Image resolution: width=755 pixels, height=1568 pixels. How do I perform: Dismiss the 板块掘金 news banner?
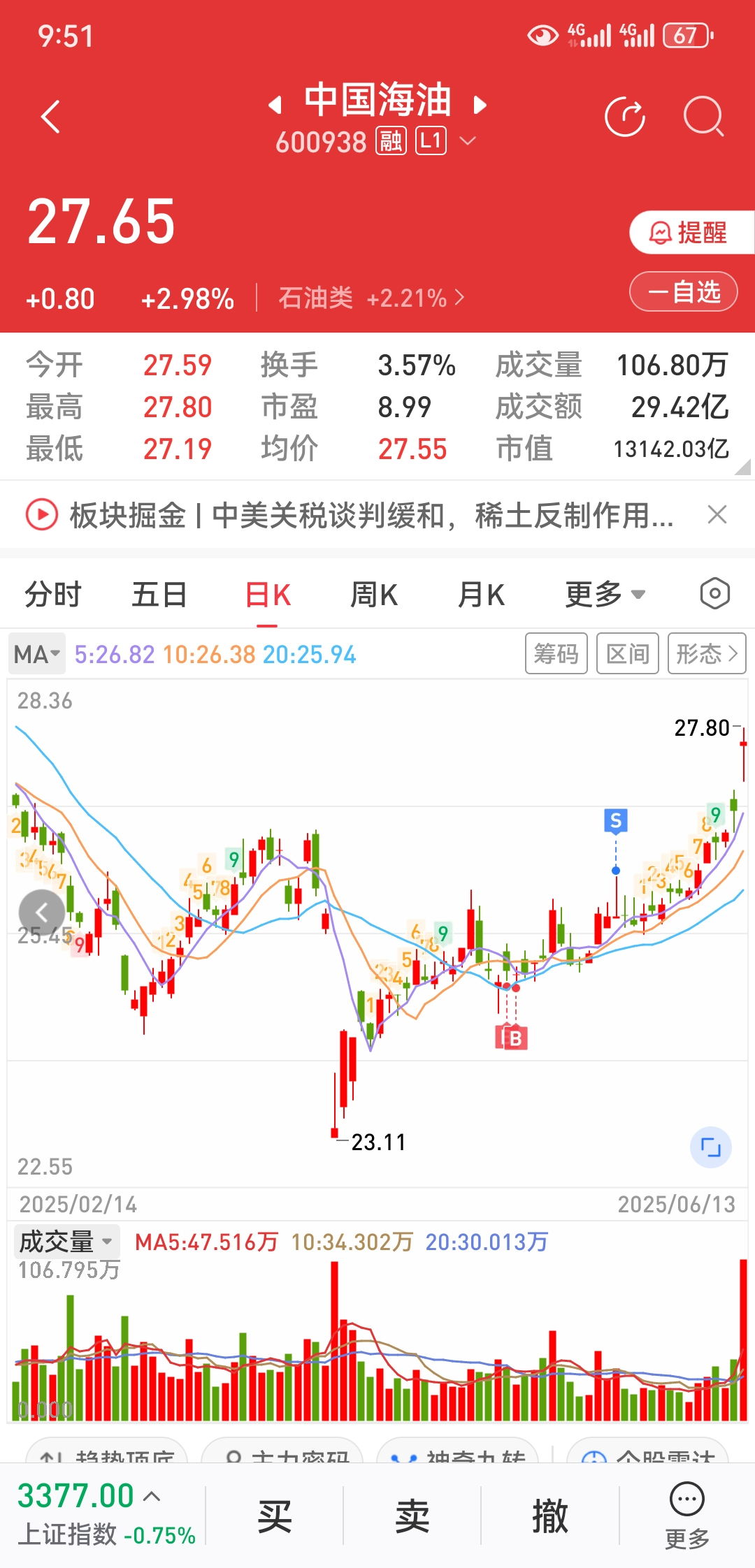click(717, 515)
